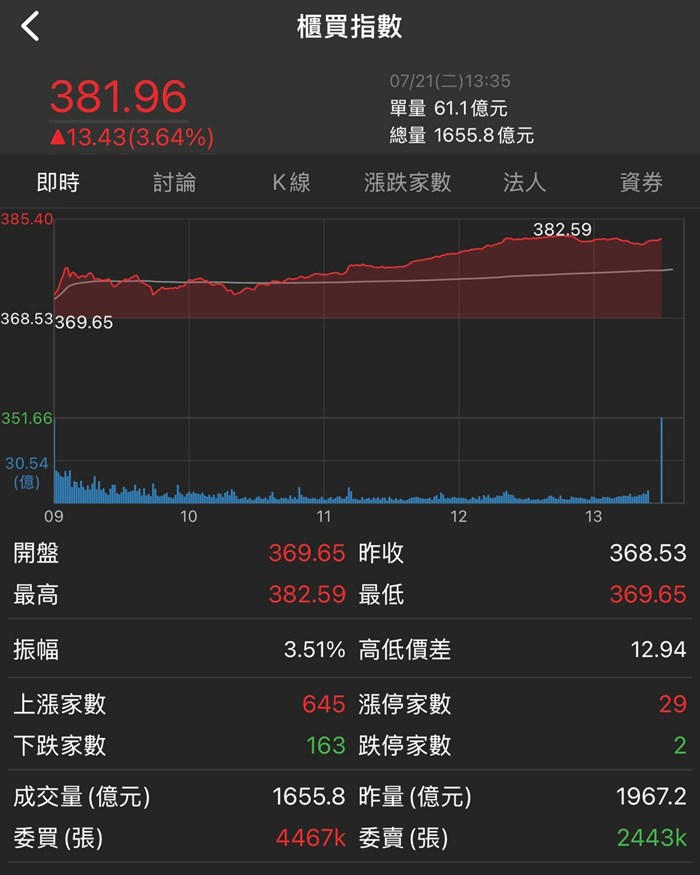Open the K線 tab

[291, 182]
